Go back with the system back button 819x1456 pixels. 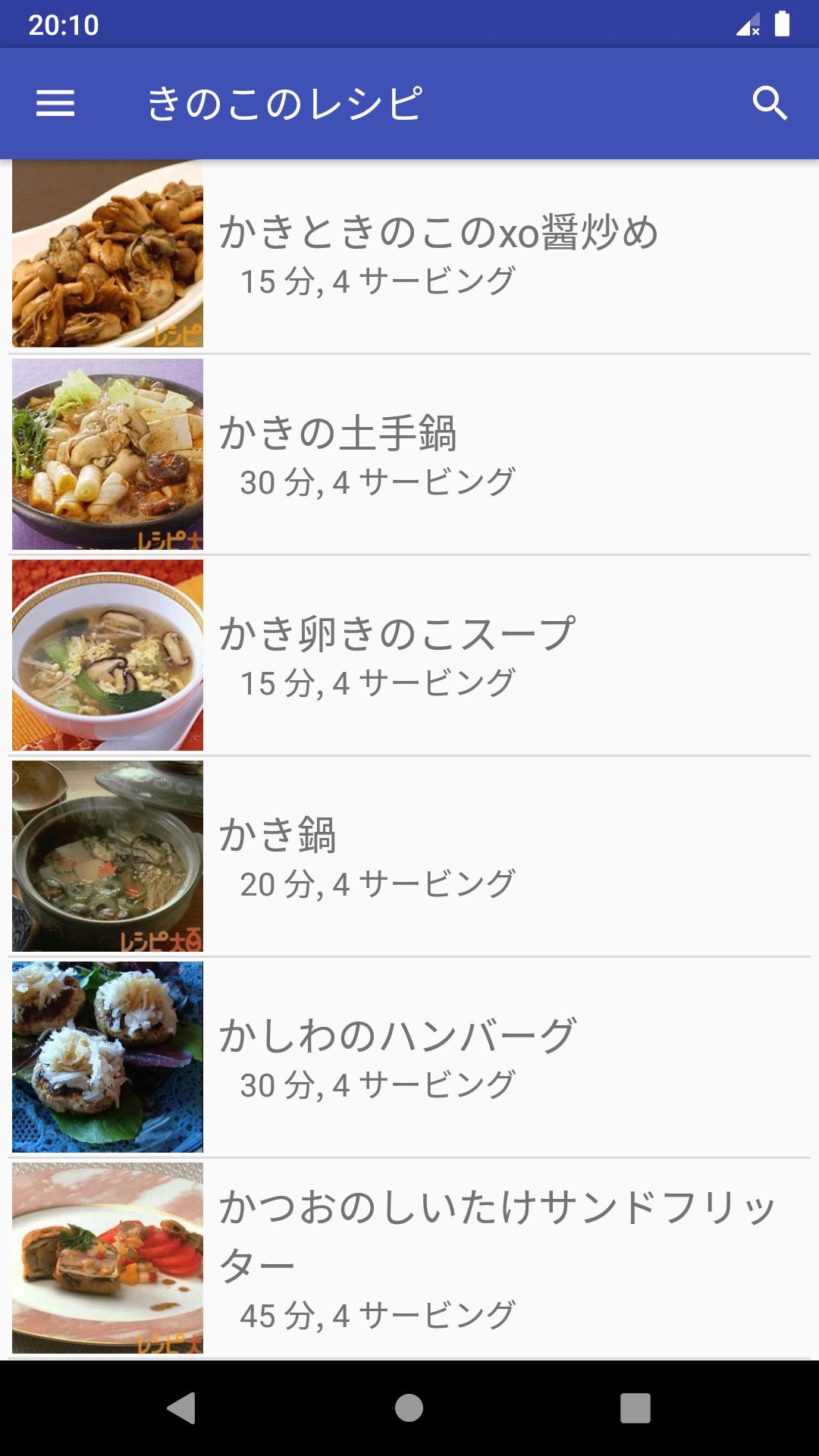tap(181, 1408)
